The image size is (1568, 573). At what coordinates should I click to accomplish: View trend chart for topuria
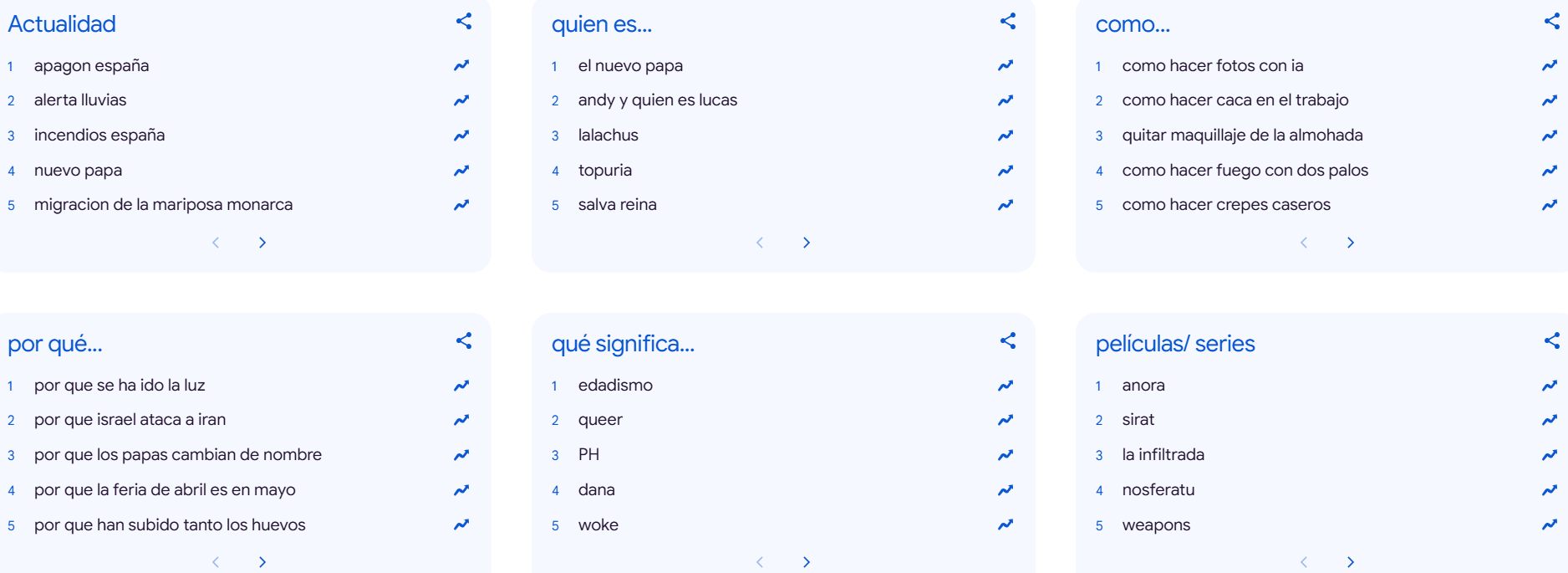[x=1005, y=171]
